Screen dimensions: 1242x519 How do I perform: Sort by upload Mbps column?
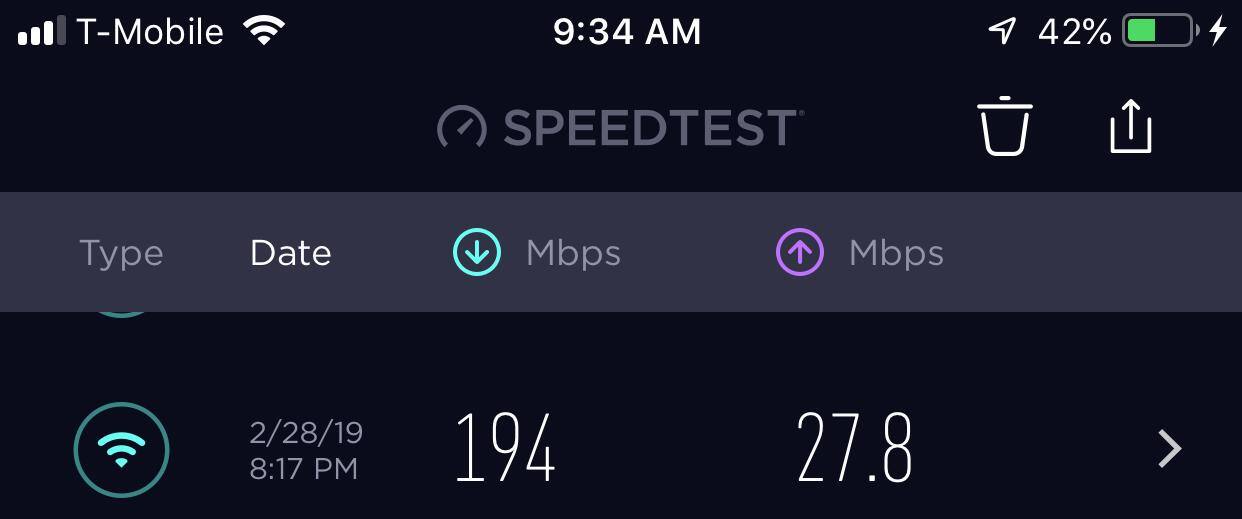click(x=860, y=253)
